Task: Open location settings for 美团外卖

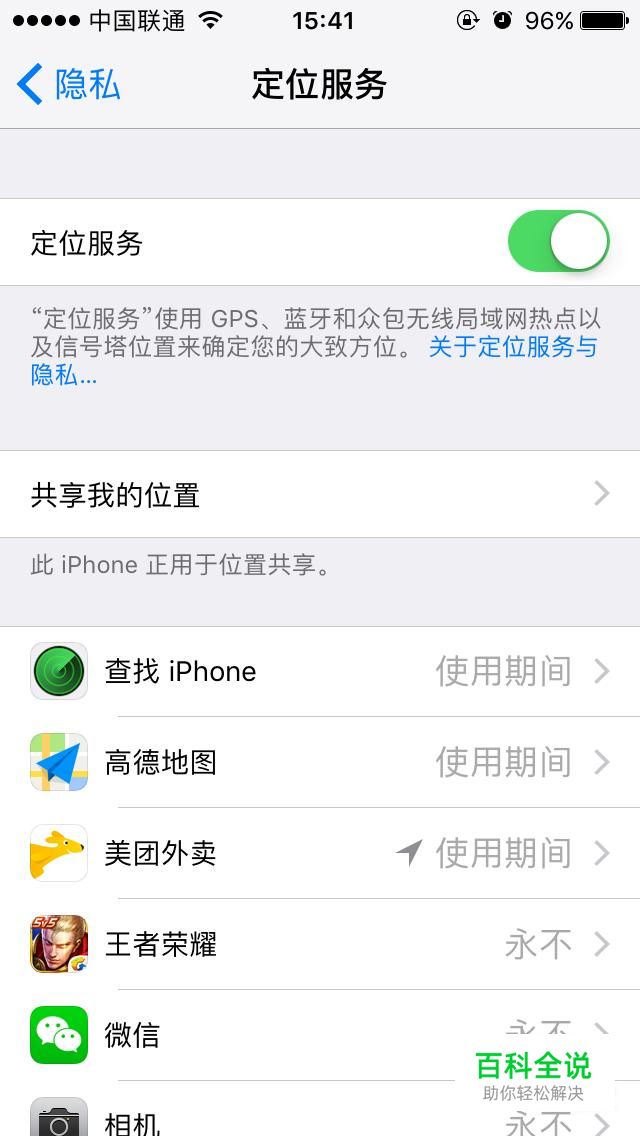Action: pyautogui.click(x=320, y=853)
